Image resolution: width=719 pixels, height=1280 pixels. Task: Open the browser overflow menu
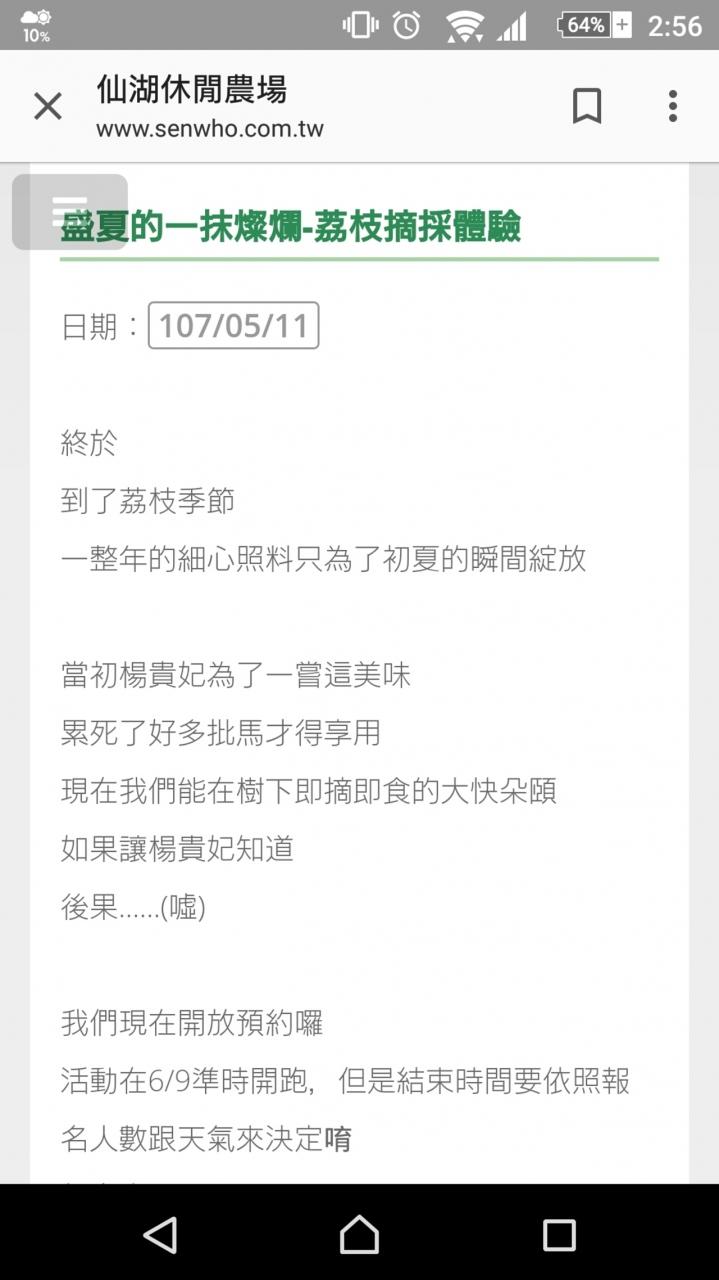point(673,106)
